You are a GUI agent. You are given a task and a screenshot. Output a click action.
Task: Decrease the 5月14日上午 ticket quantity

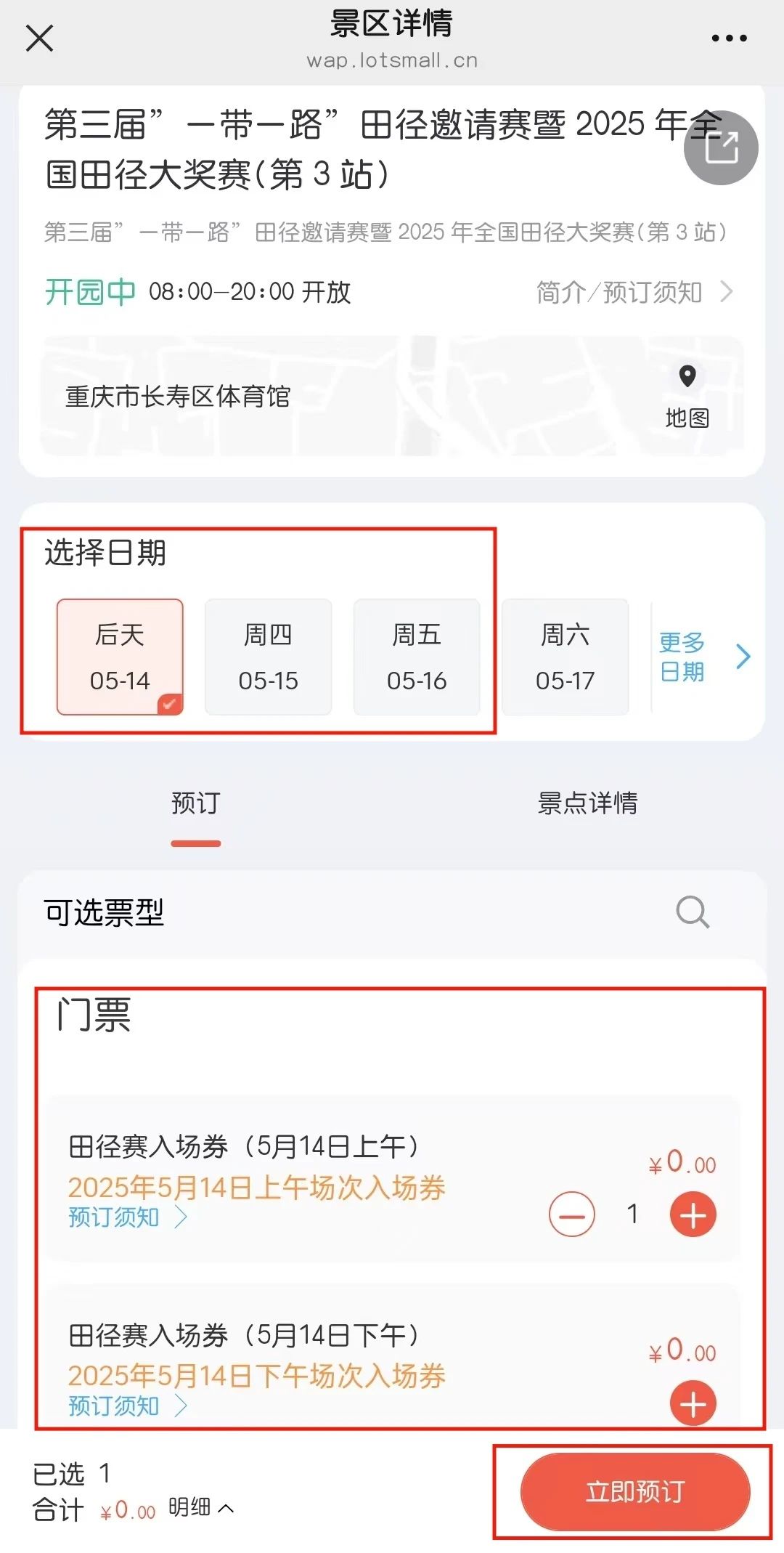[572, 1214]
